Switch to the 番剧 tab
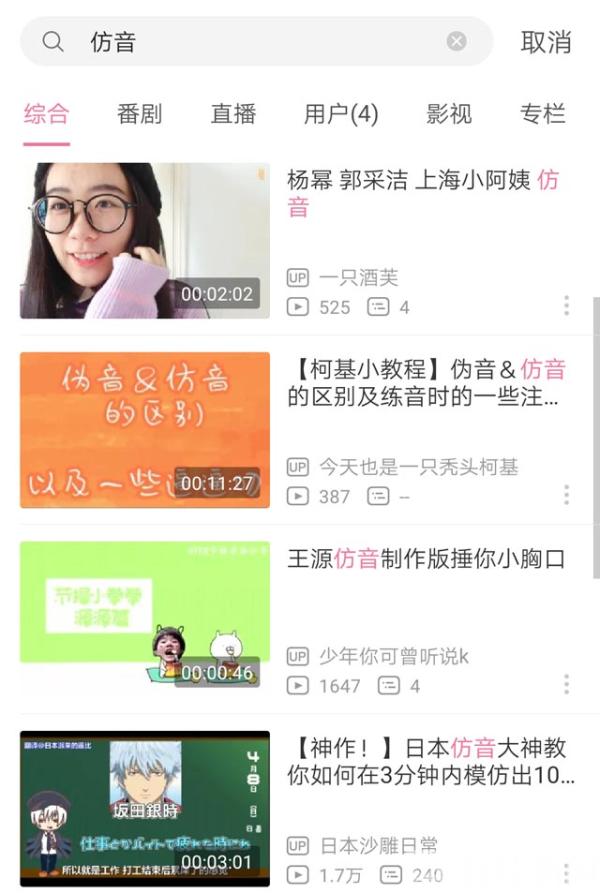 coord(139,113)
